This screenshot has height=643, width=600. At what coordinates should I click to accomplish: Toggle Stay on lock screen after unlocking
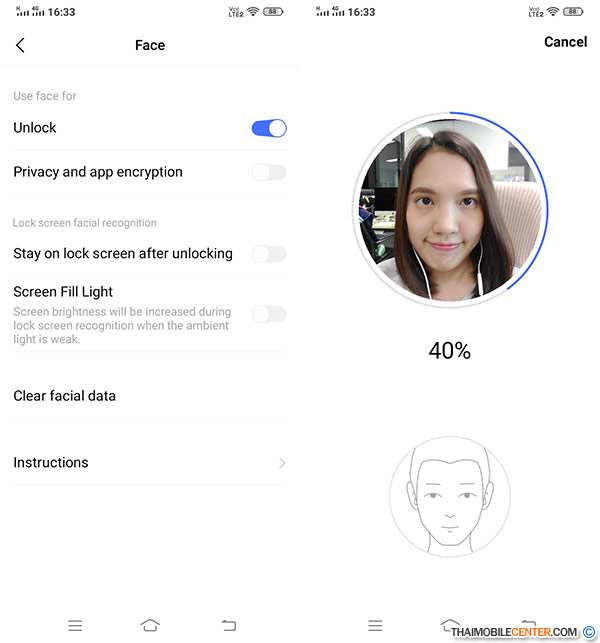coord(268,254)
